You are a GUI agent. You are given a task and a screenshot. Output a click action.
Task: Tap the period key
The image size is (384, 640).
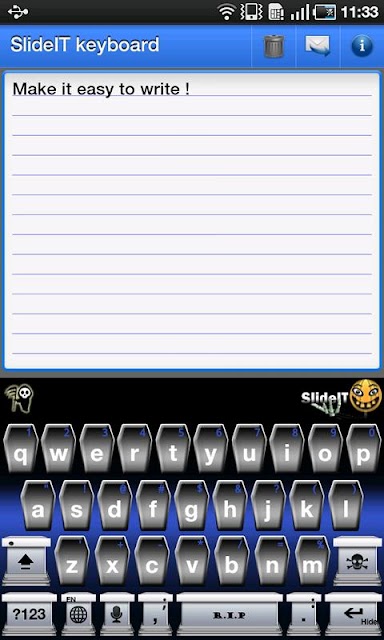point(304,614)
